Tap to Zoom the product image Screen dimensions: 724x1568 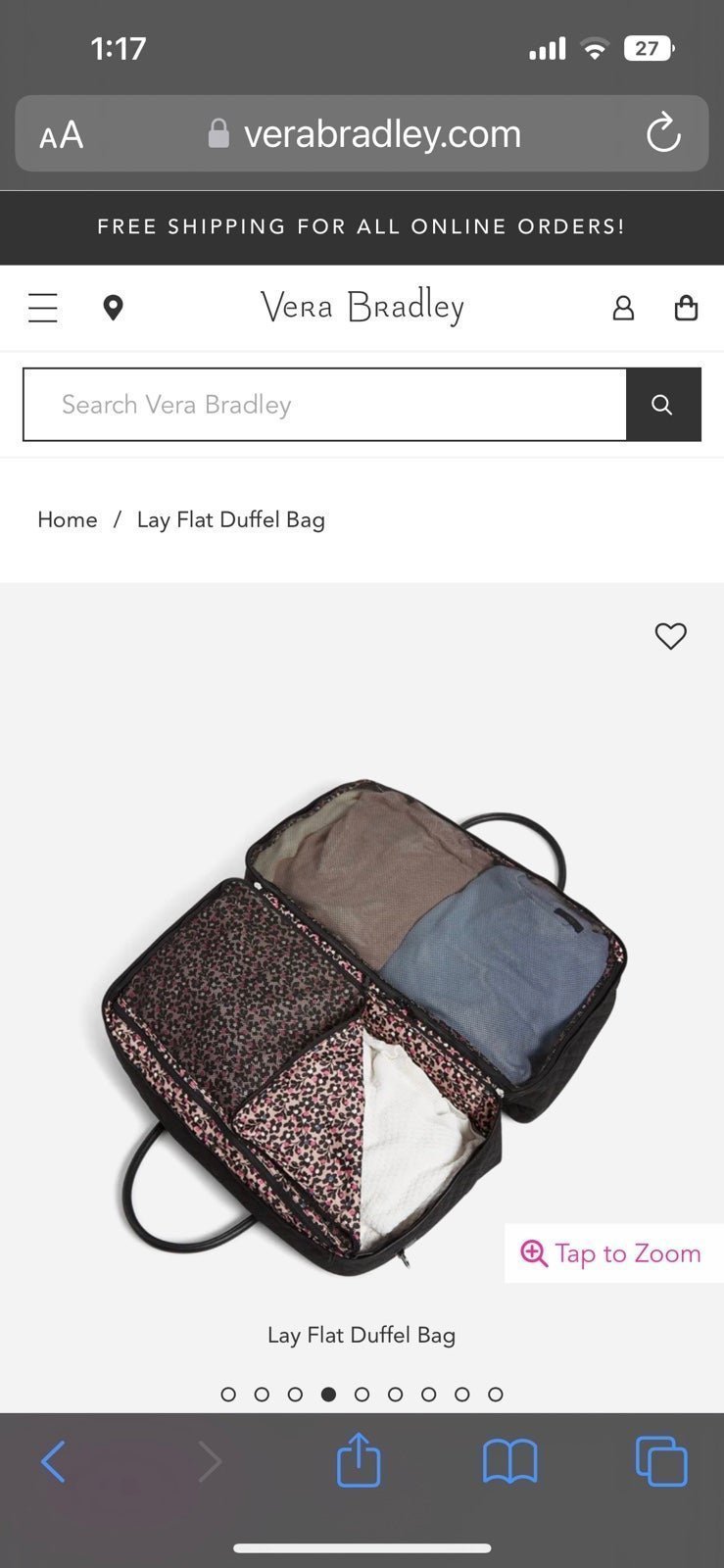tap(613, 1252)
